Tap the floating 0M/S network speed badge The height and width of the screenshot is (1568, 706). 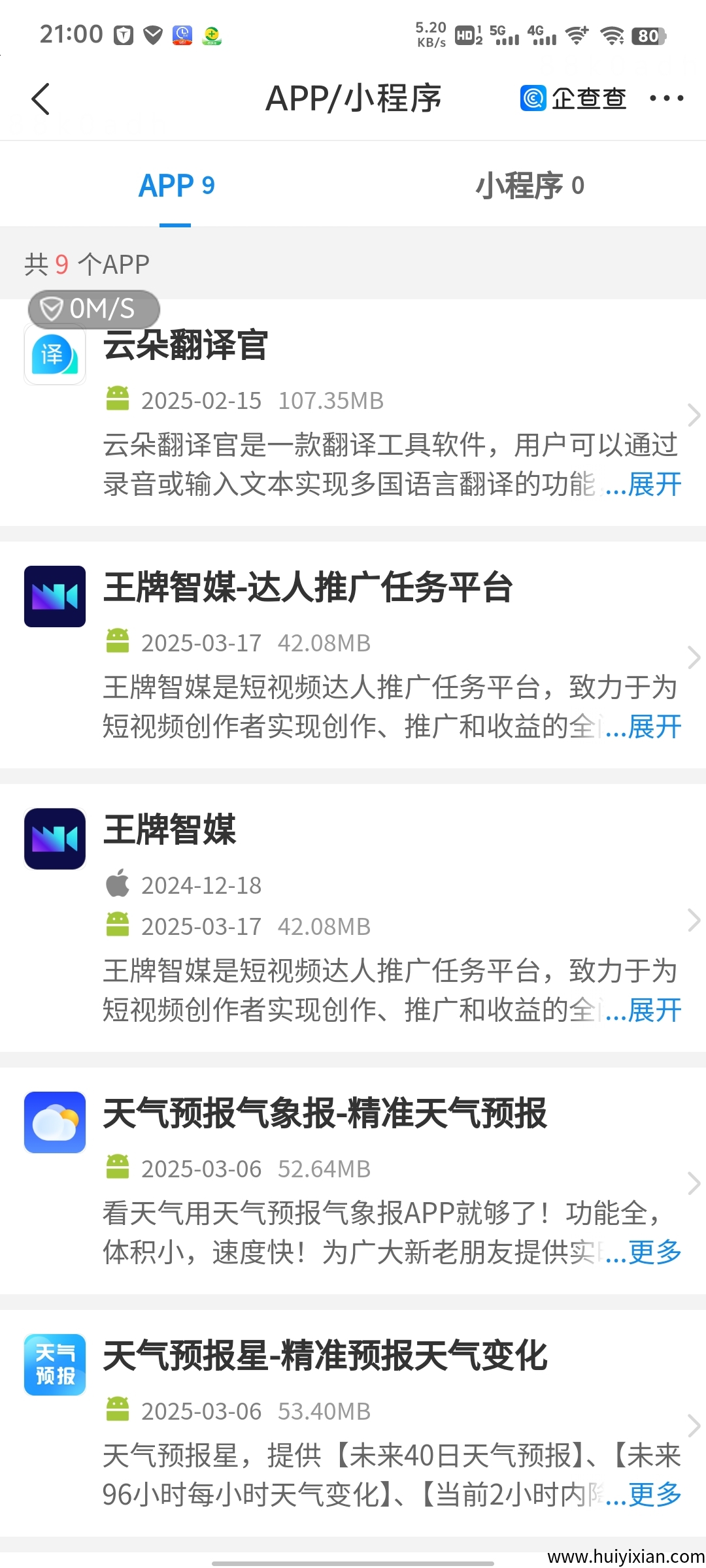coord(93,308)
